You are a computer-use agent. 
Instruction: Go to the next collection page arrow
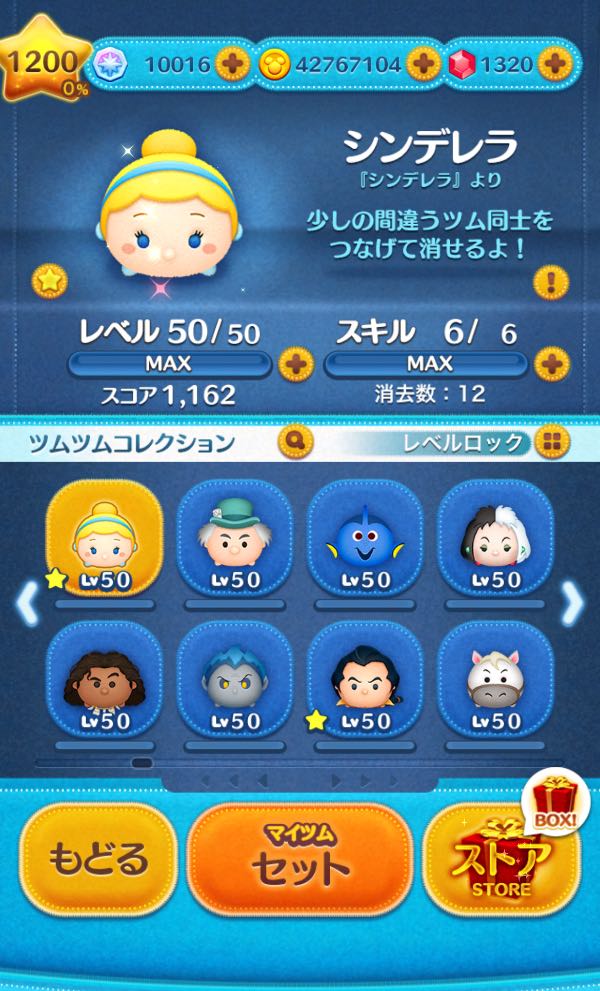572,602
